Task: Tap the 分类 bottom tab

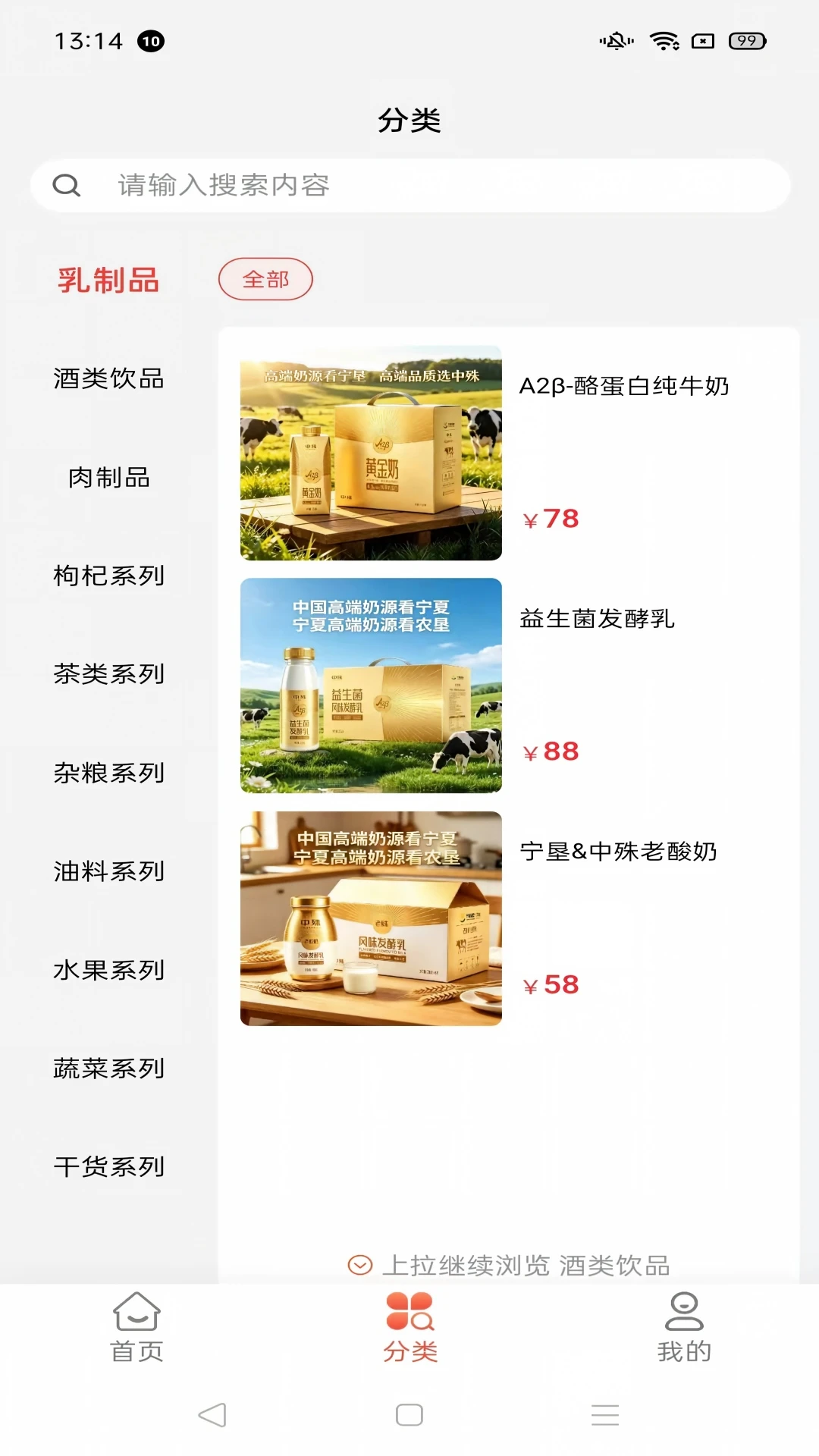Action: pos(409,1327)
